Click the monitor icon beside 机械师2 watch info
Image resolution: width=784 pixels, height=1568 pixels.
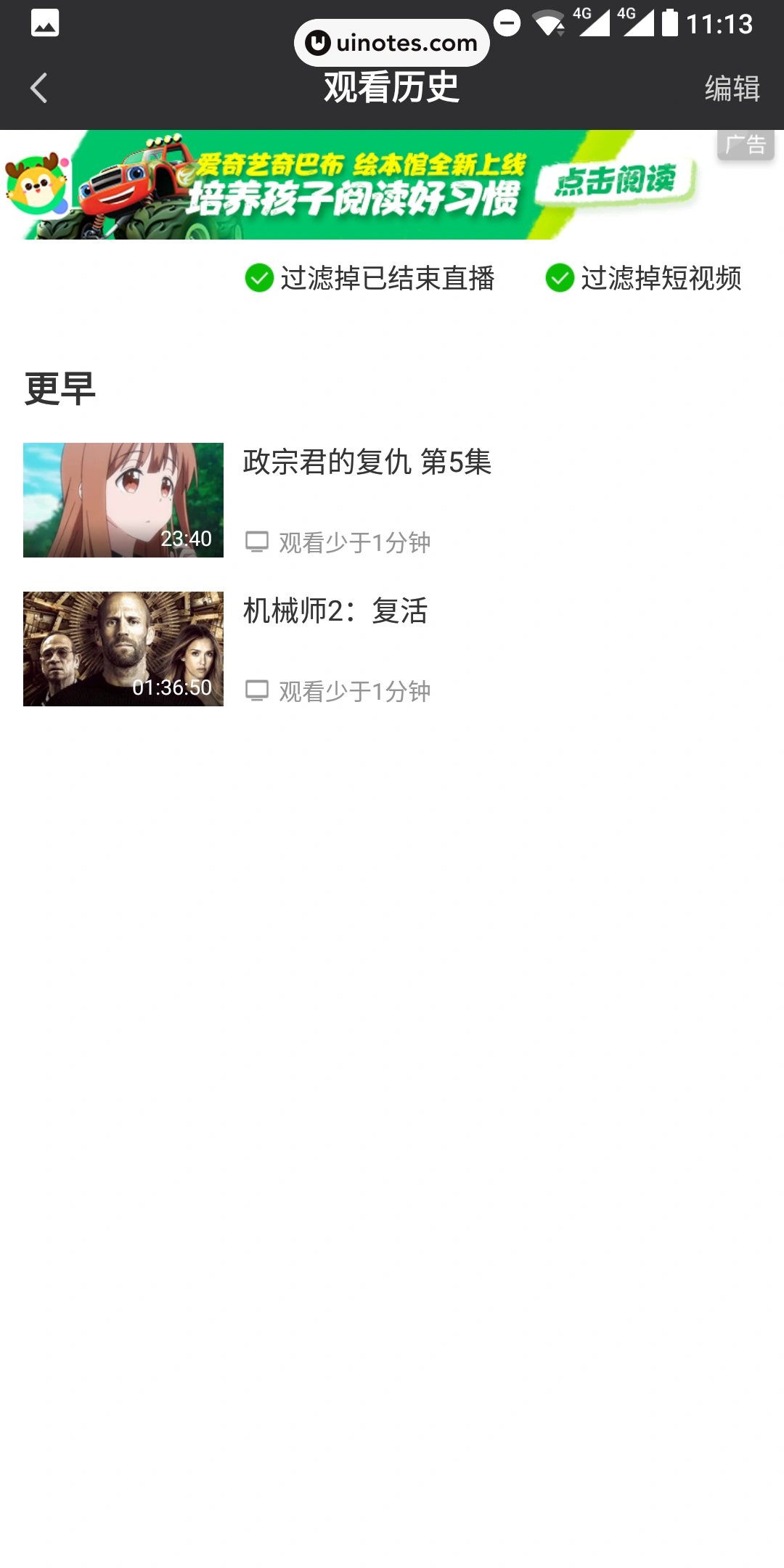pyautogui.click(x=258, y=690)
